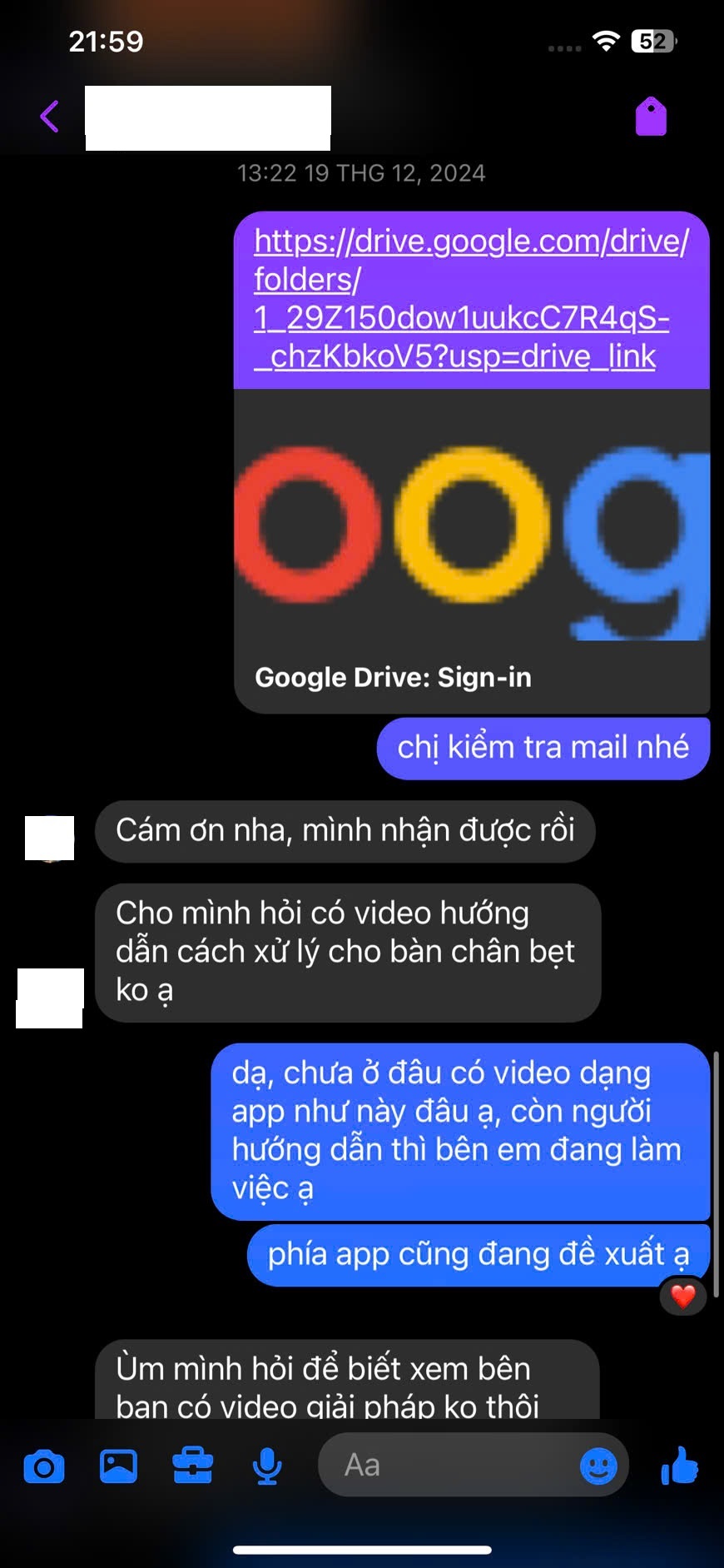The image size is (724, 1568).
Task: Open the purple tag label icon
Action: click(651, 117)
